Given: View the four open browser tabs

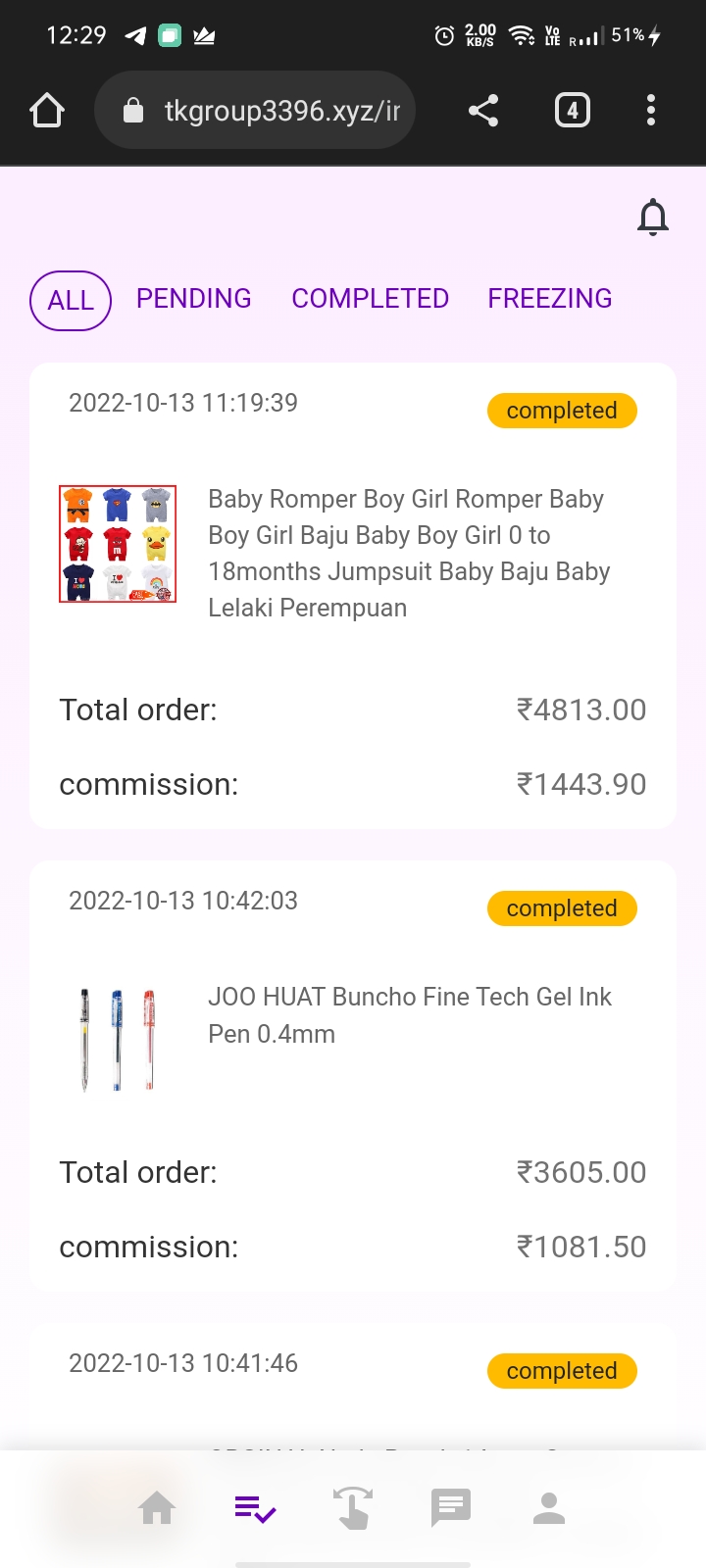Looking at the screenshot, I should tap(573, 111).
